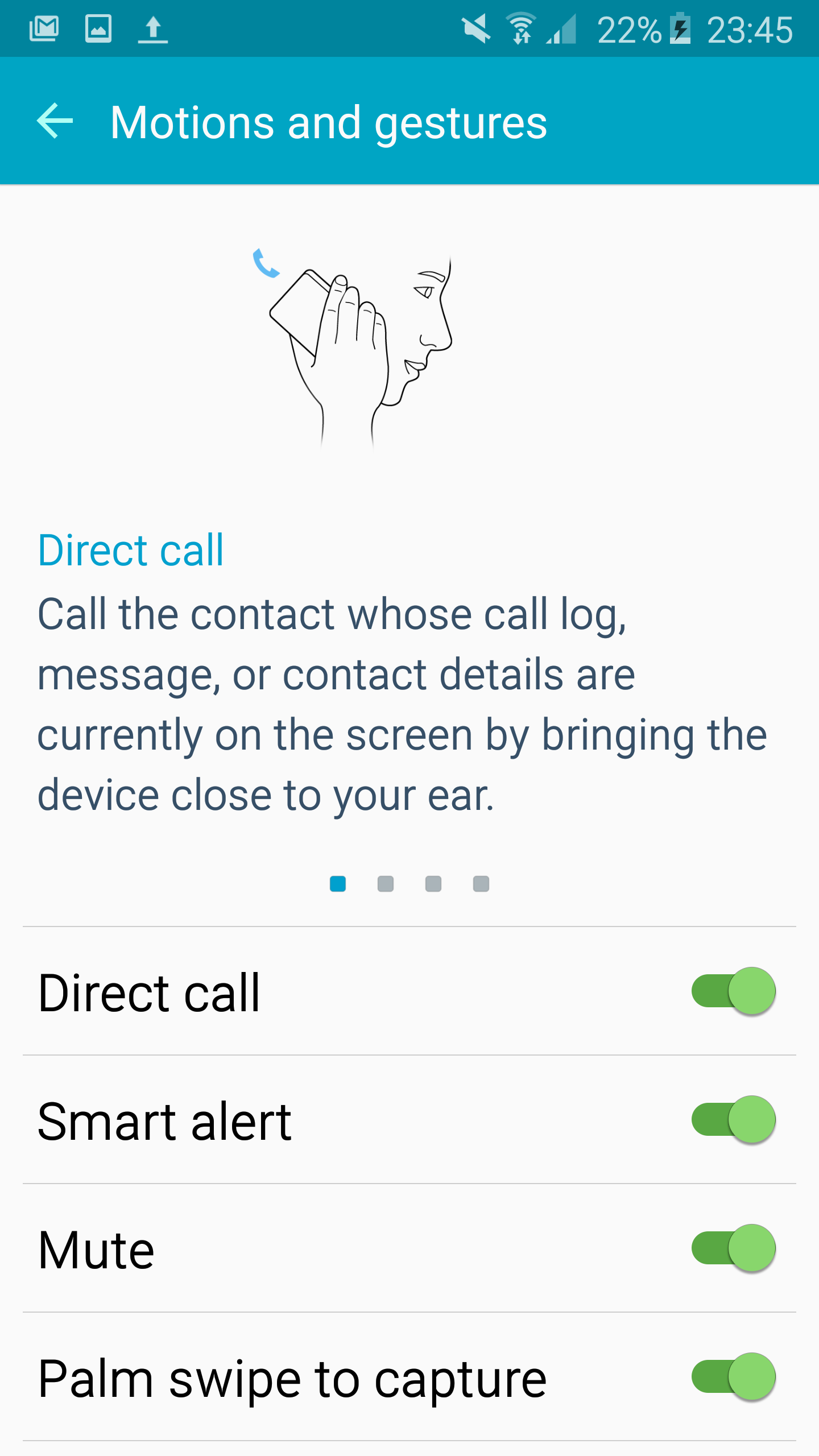Jump to the last page indicator dot
Viewport: 819px width, 1456px height.
(481, 884)
